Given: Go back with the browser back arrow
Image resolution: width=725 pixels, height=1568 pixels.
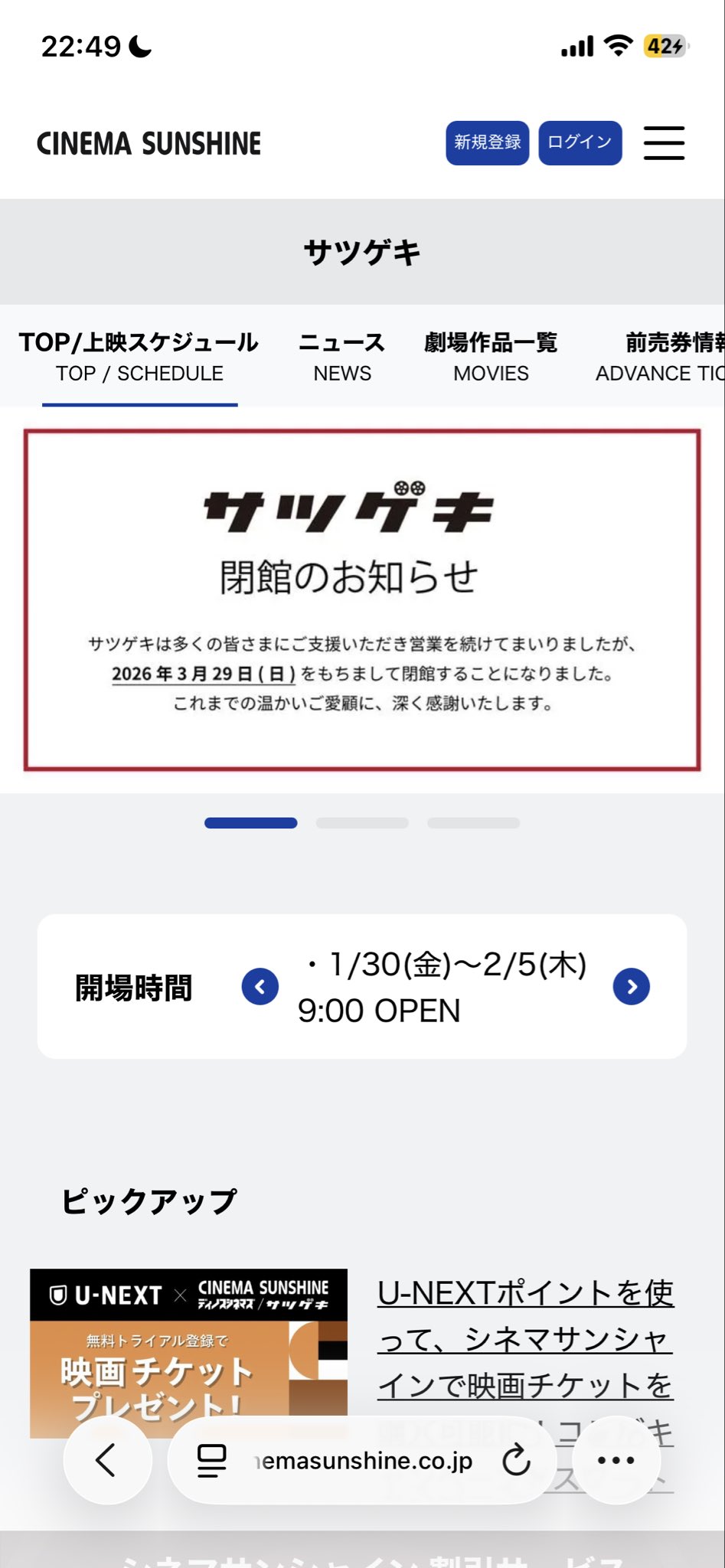Looking at the screenshot, I should tap(107, 1460).
